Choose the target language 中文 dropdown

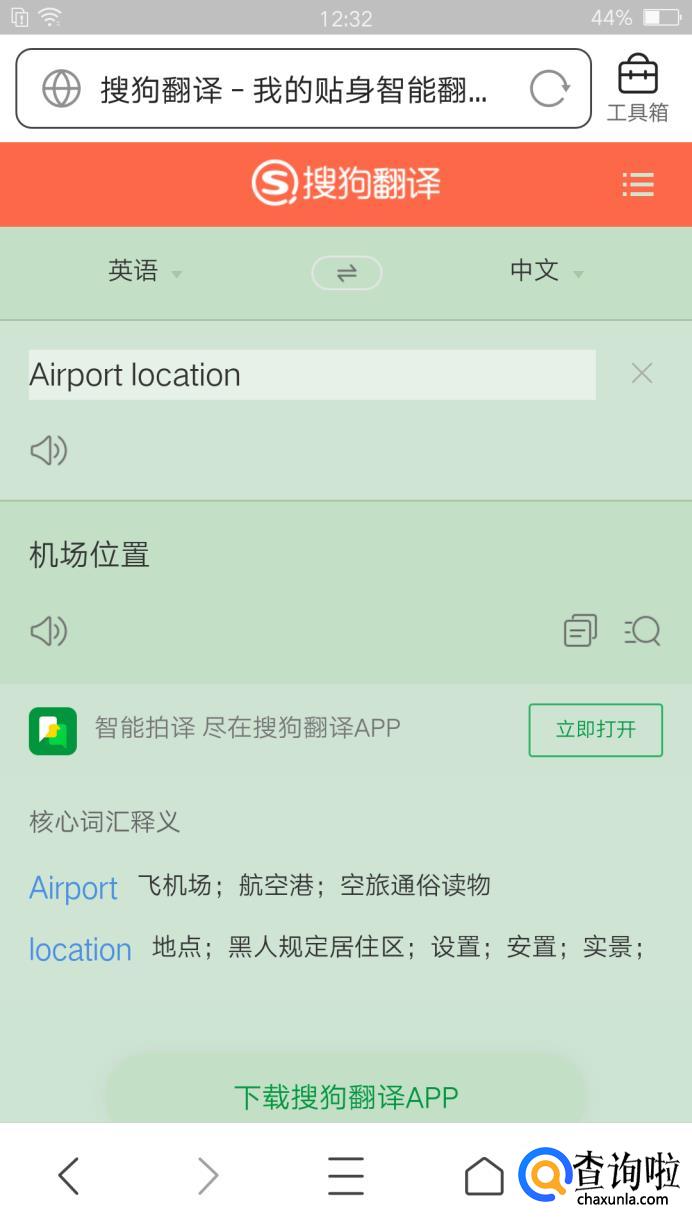tap(546, 271)
